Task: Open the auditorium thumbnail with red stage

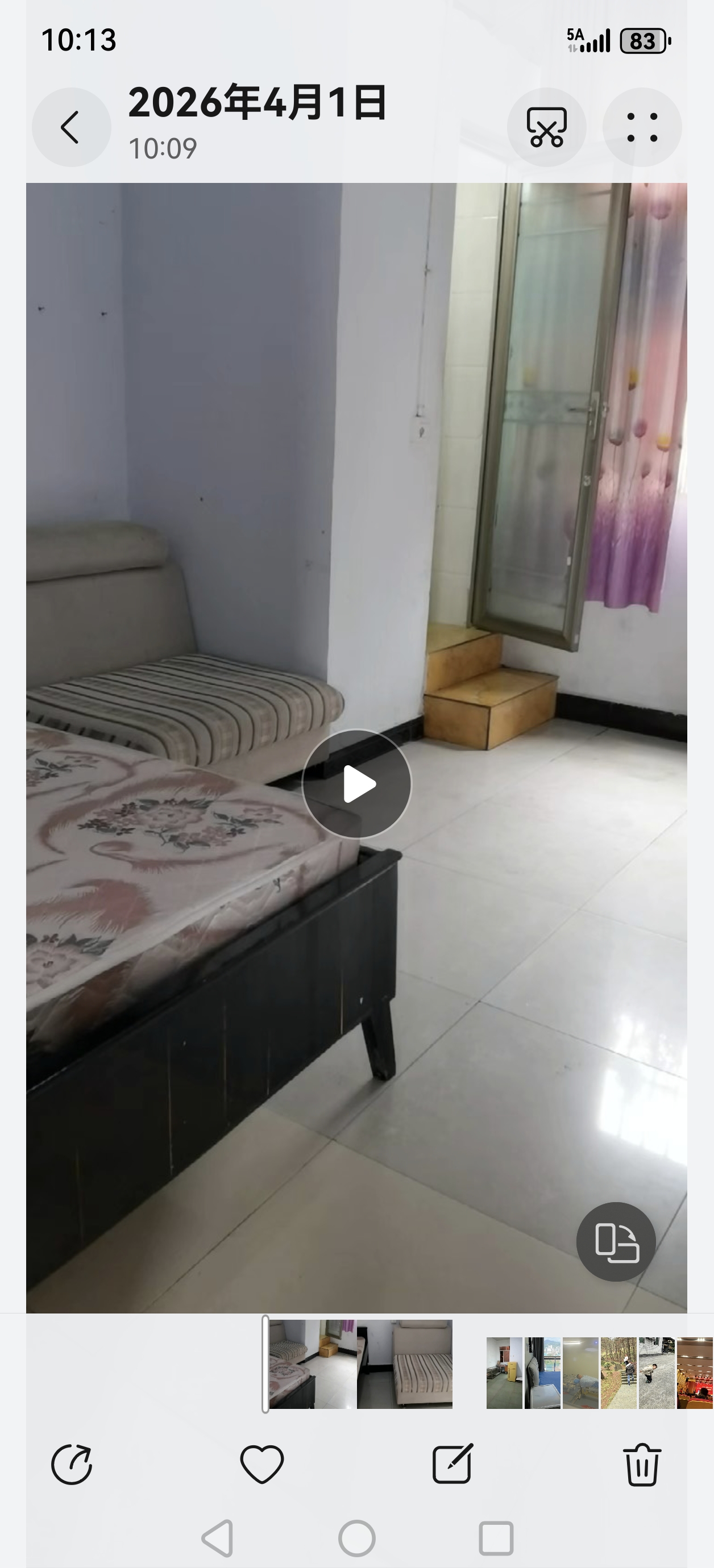Action: [x=695, y=1373]
